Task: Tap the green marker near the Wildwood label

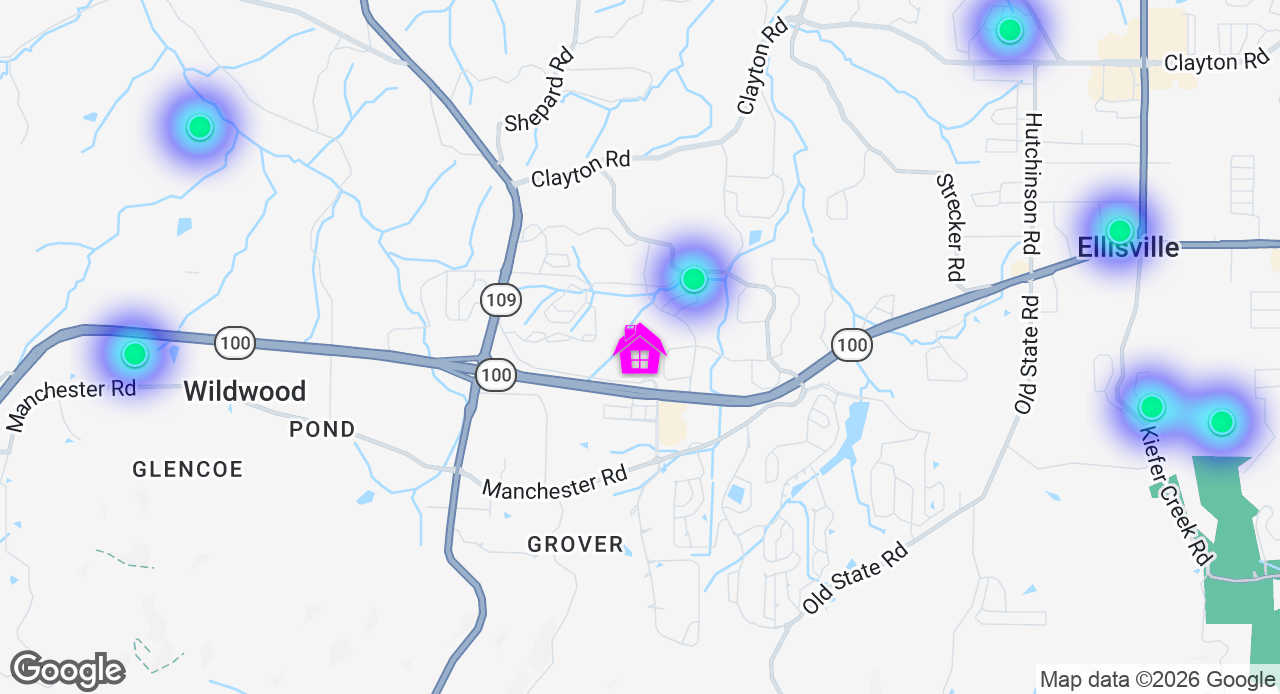Action: coord(134,354)
